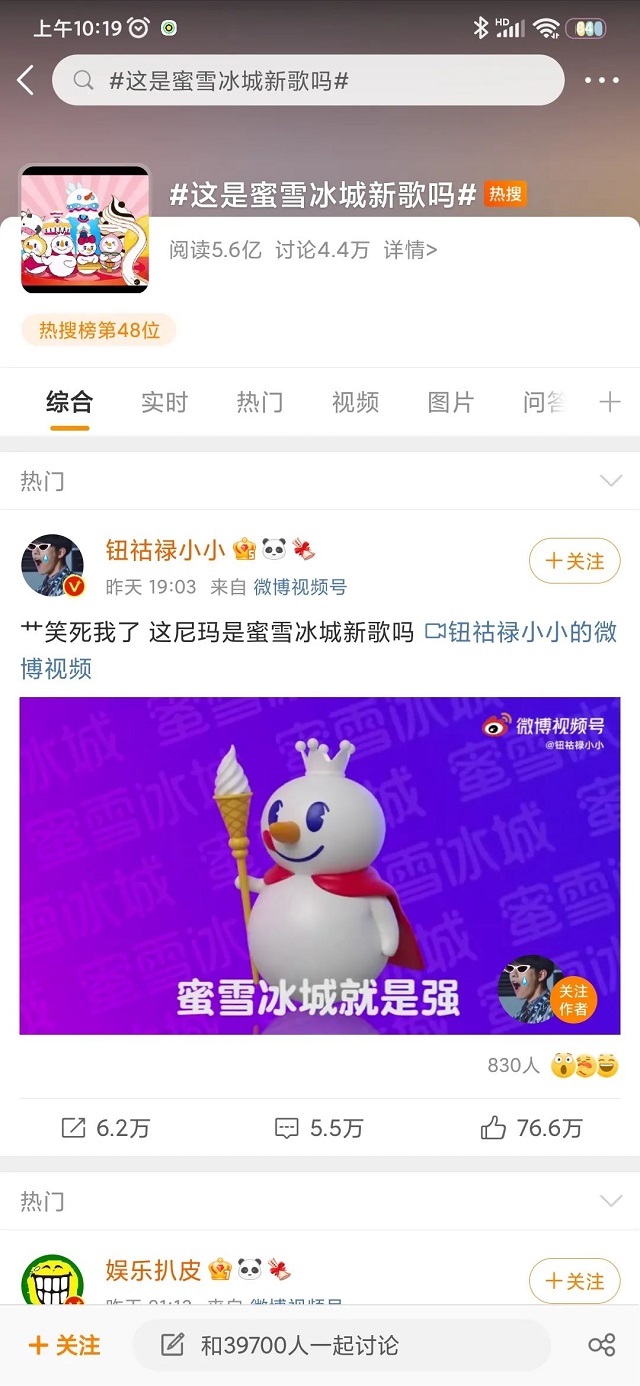Switch to the 热门 tab

(x=259, y=402)
